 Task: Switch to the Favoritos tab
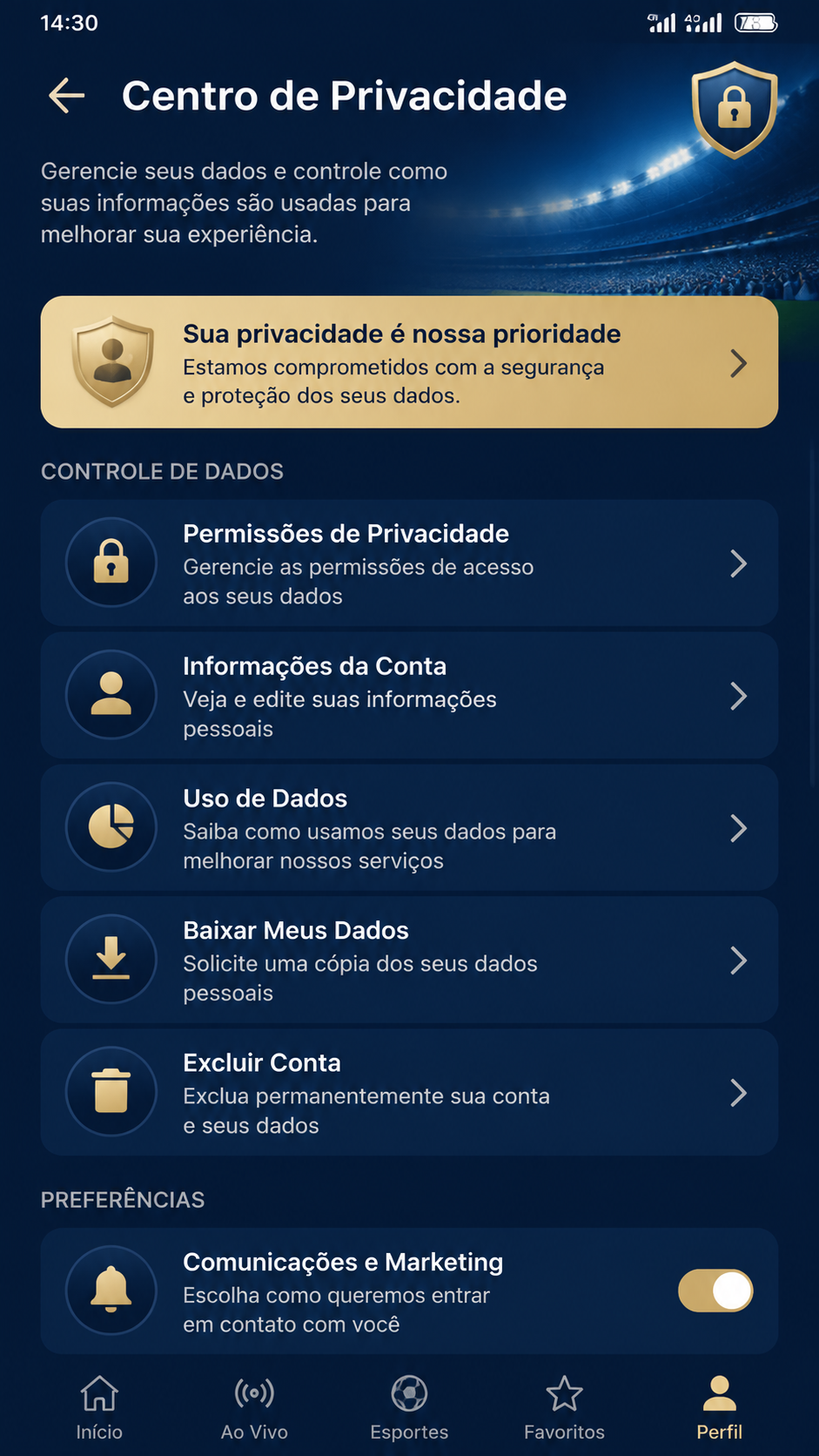(564, 1408)
